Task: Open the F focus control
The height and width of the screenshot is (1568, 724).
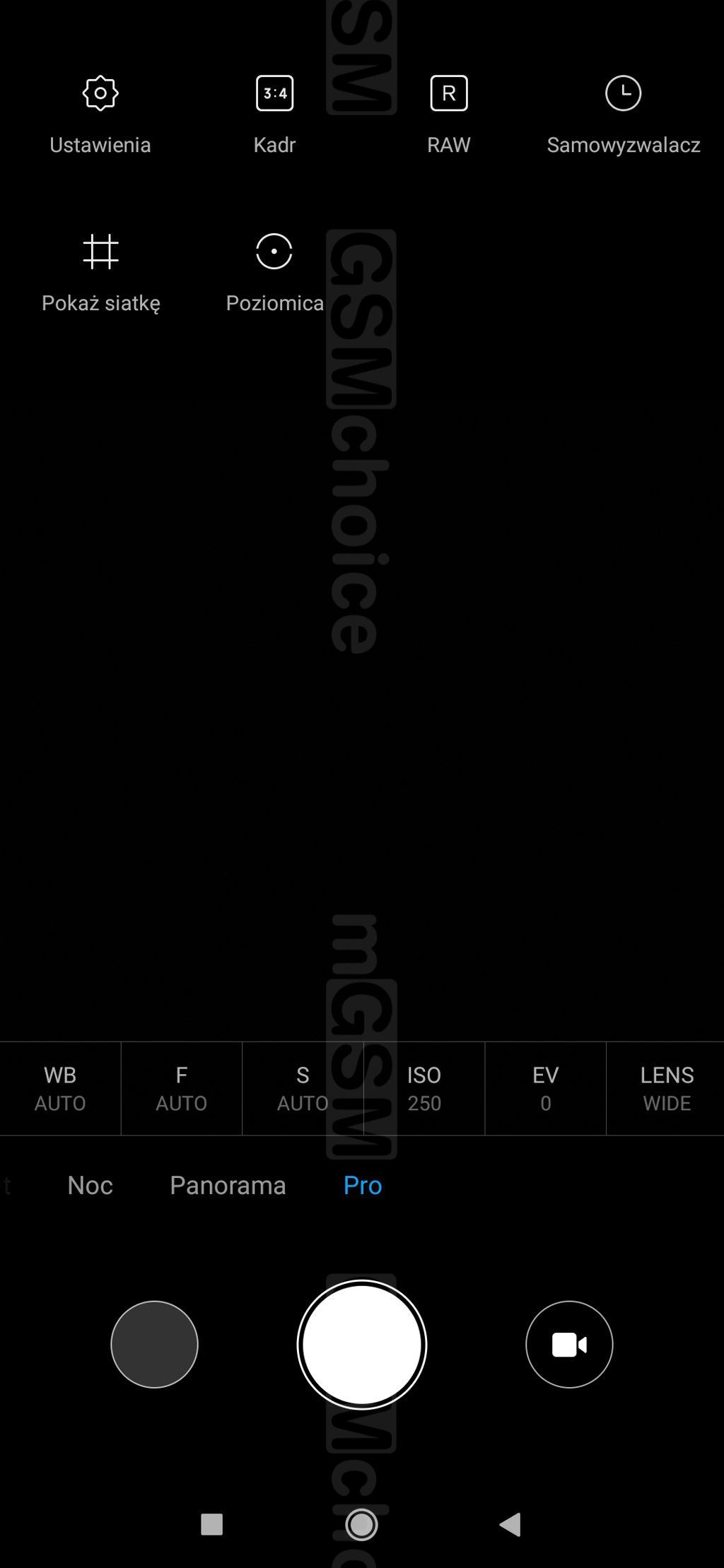Action: [x=181, y=1088]
